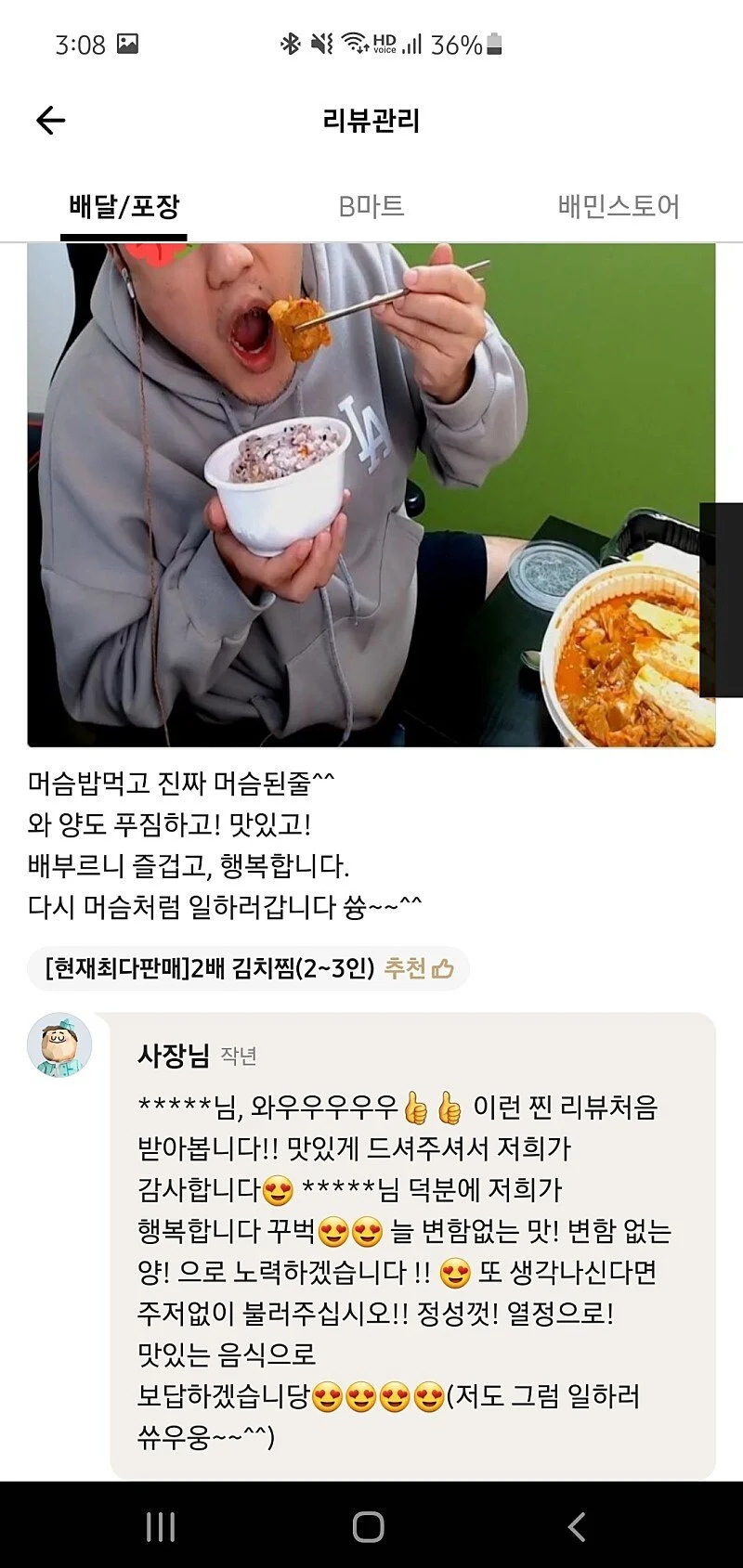Tap the 2배 김치찜(2~3인) menu chip

[248, 968]
